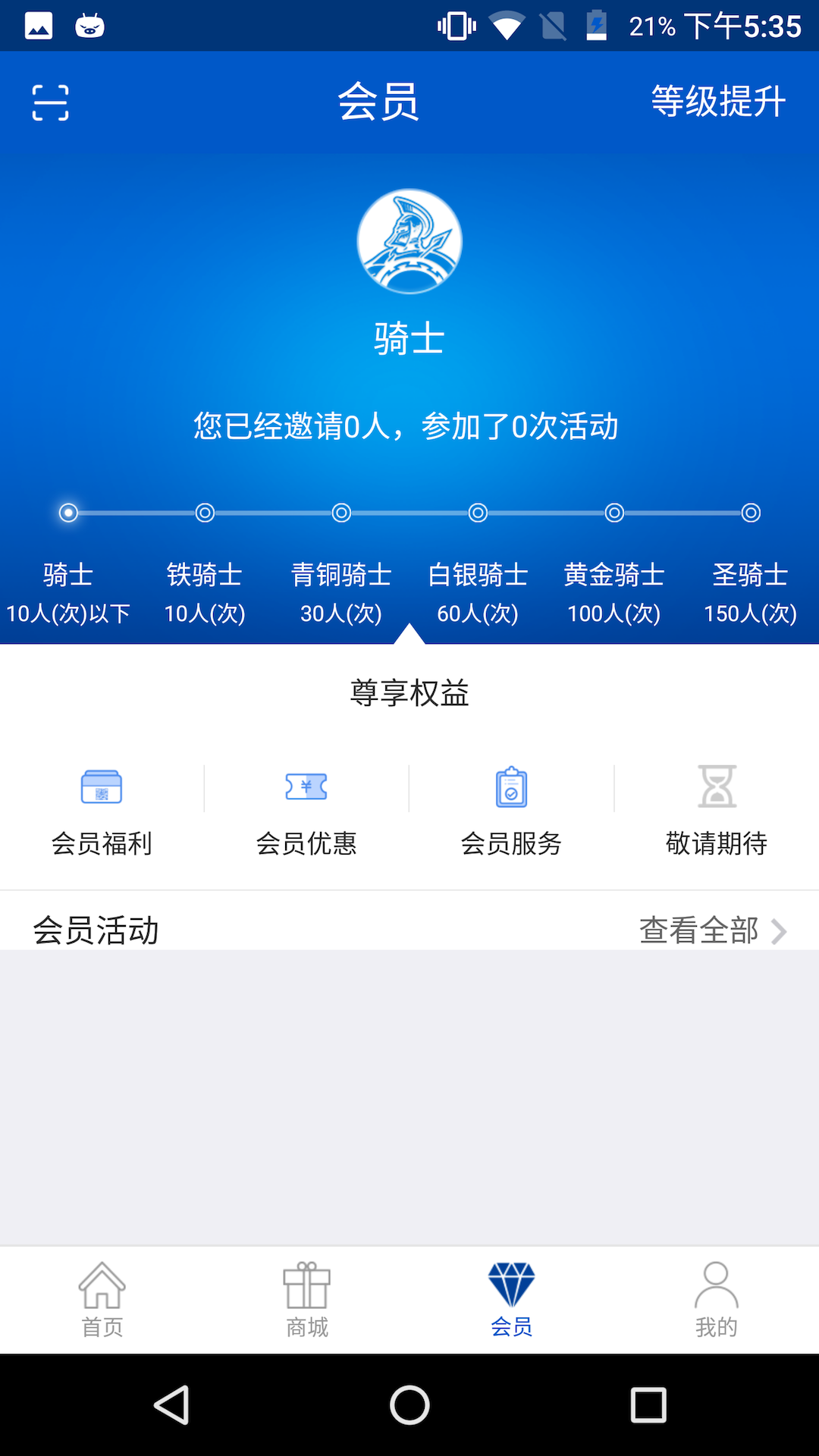Switch to the 商城 mall tab
This screenshot has height=1456, width=819.
pyautogui.click(x=307, y=1300)
